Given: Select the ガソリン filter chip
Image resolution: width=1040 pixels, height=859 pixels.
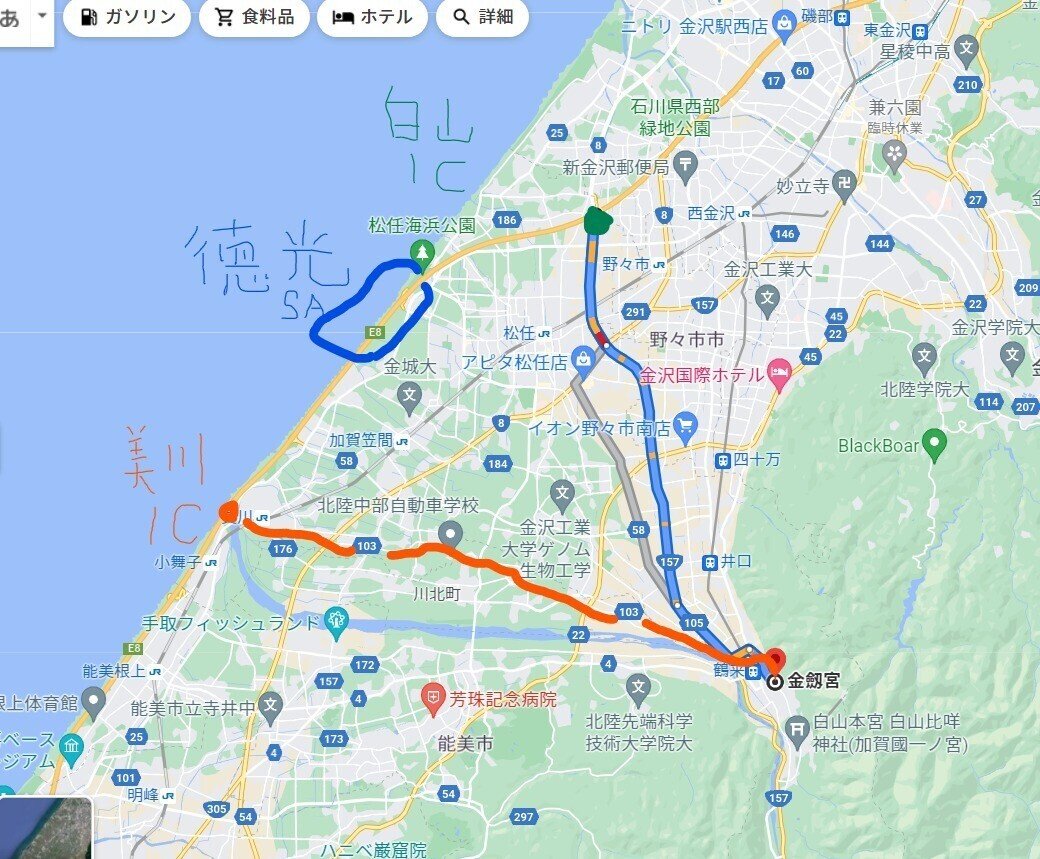Looking at the screenshot, I should (126, 17).
